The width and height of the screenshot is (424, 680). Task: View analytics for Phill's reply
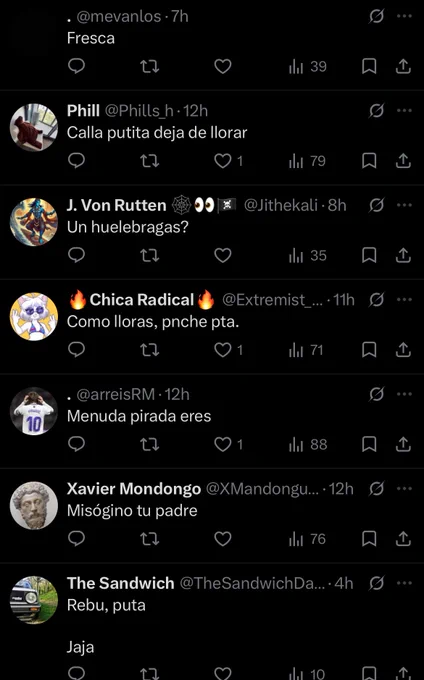point(307,161)
